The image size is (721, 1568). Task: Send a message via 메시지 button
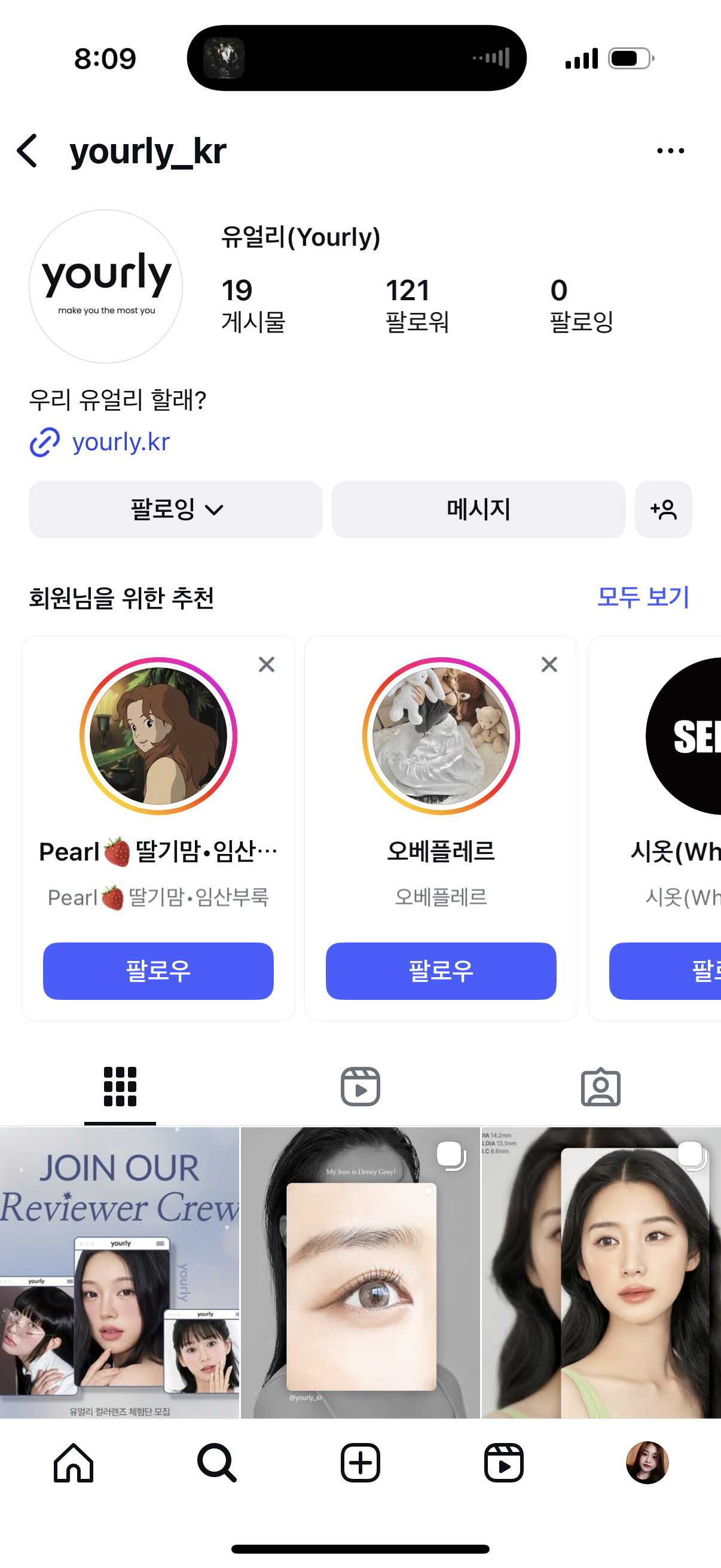478,510
